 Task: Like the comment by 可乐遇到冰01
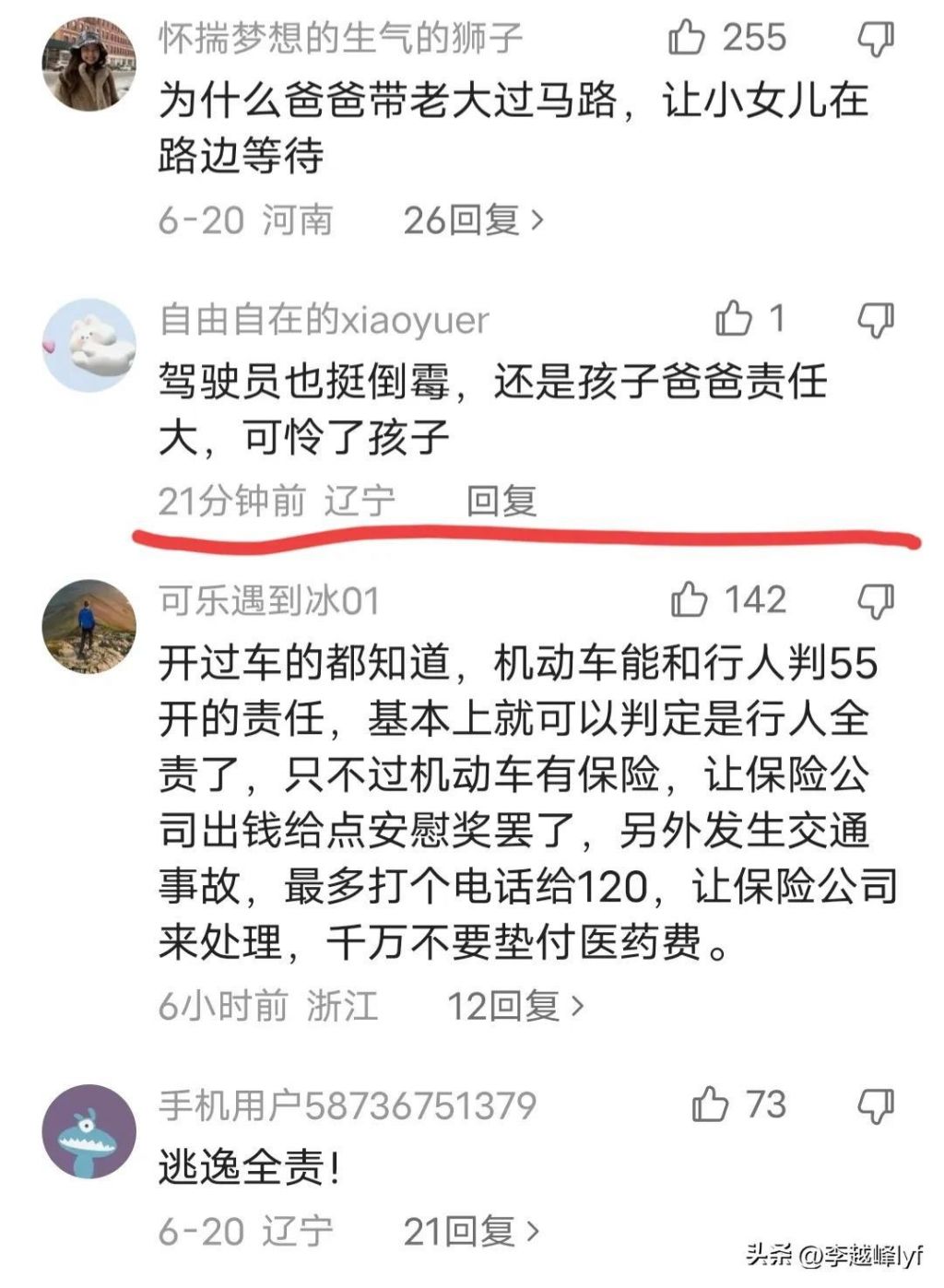tap(690, 600)
